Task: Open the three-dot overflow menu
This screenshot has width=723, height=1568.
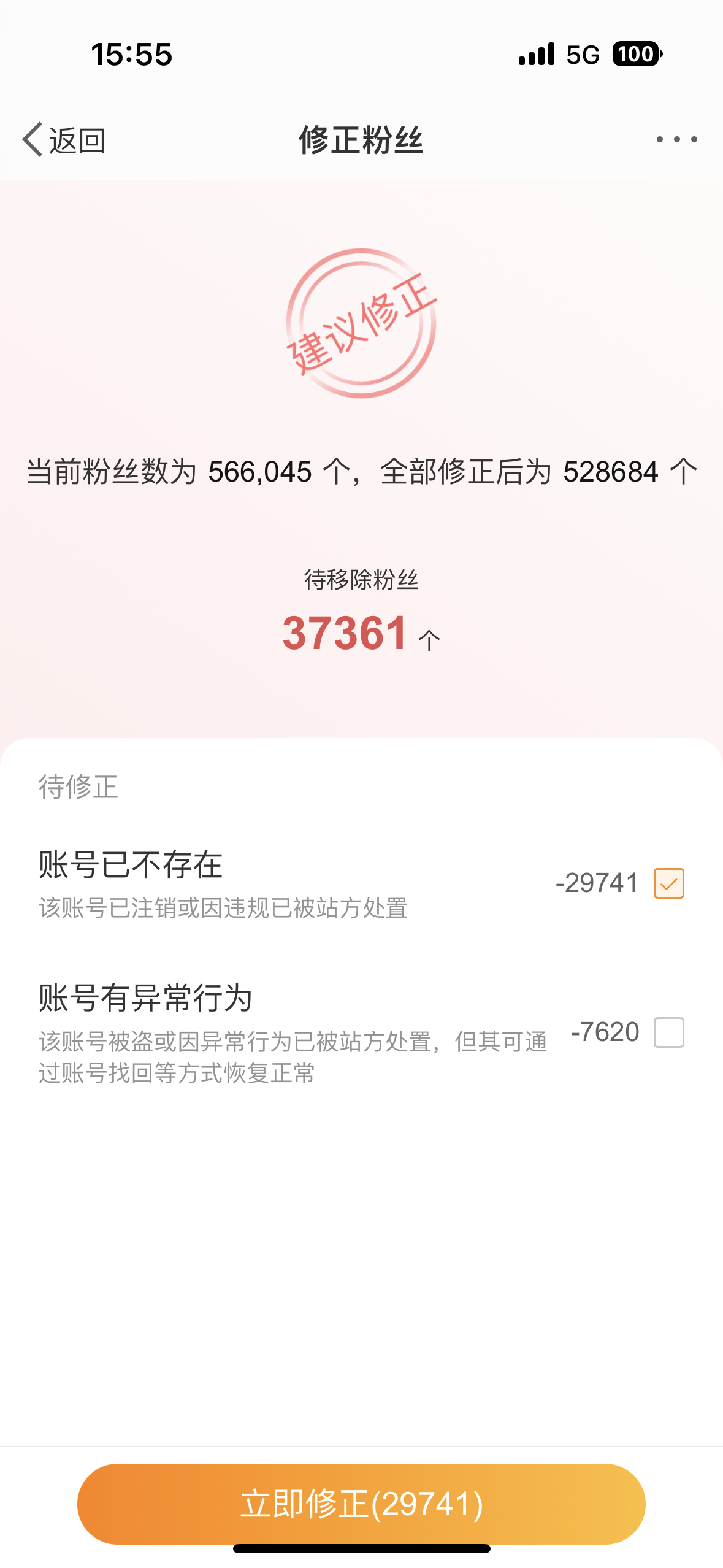Action: [x=676, y=139]
